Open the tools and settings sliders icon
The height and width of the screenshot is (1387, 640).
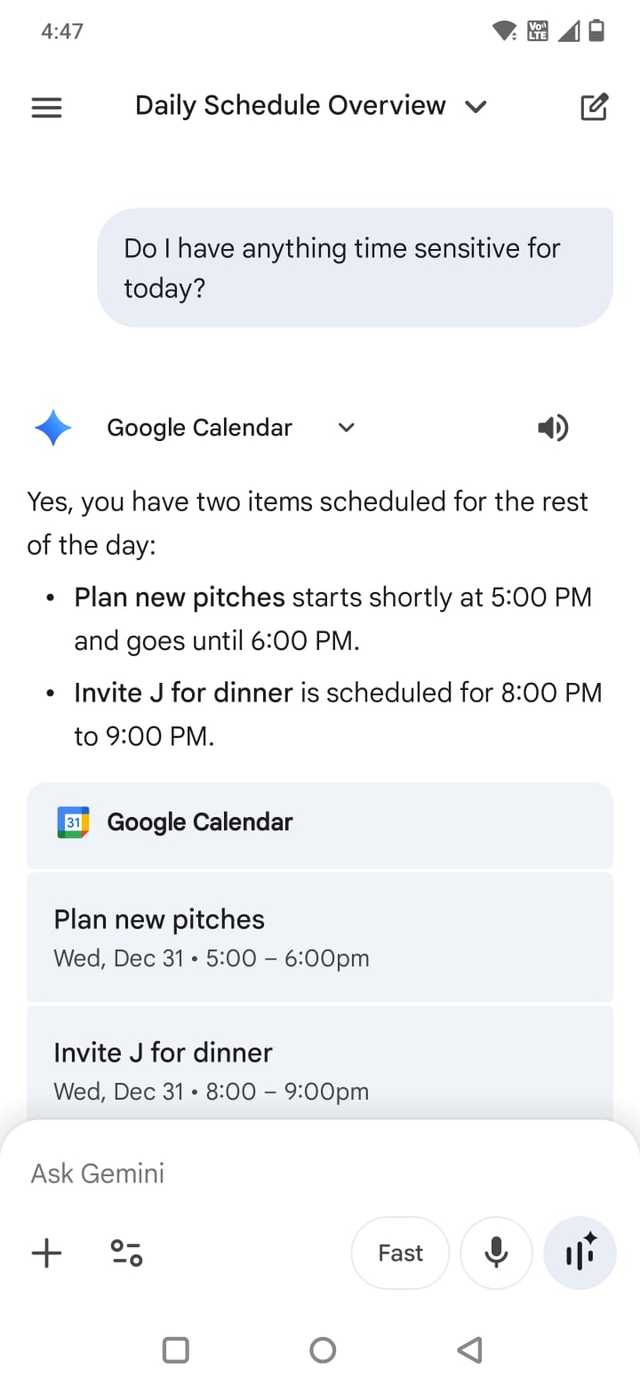[127, 1253]
